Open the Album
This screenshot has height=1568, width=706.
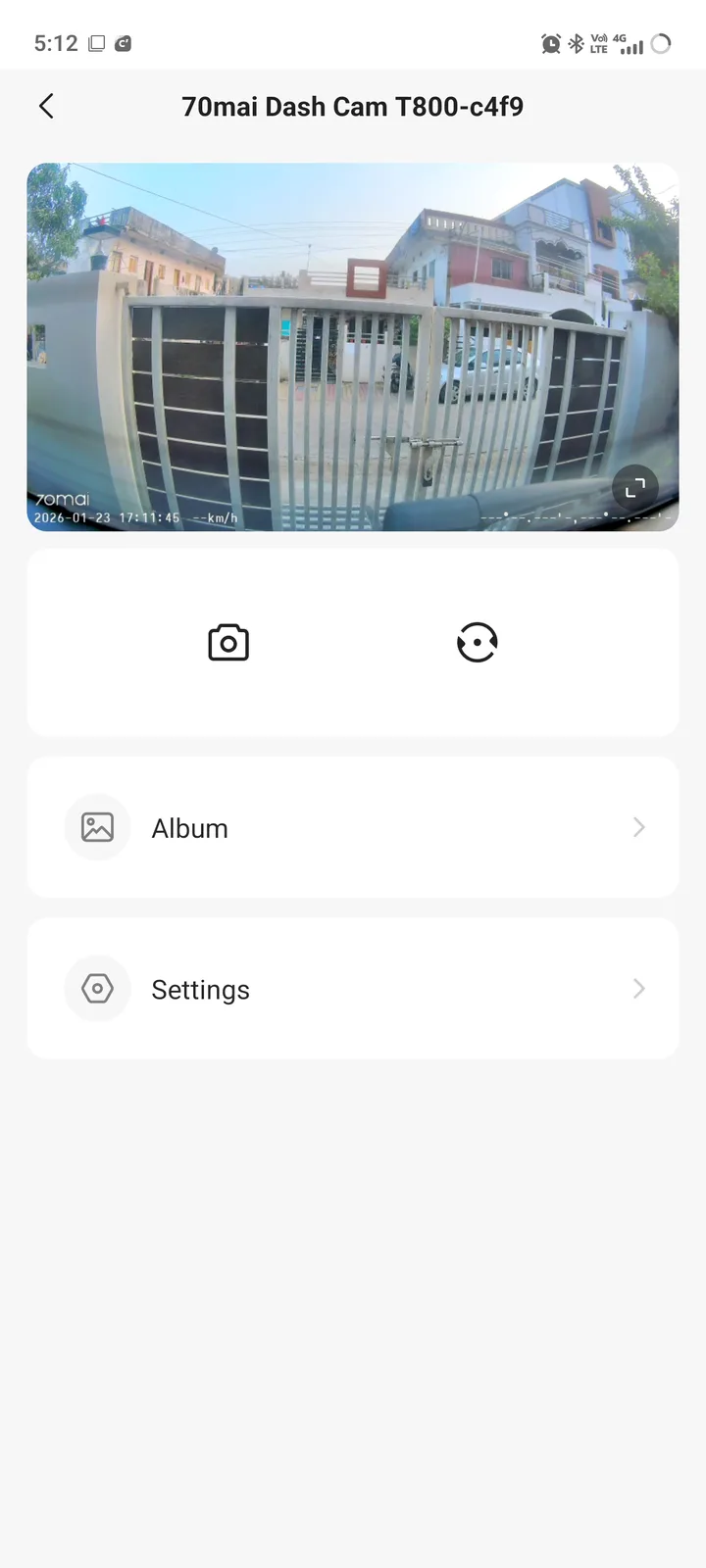click(x=353, y=828)
